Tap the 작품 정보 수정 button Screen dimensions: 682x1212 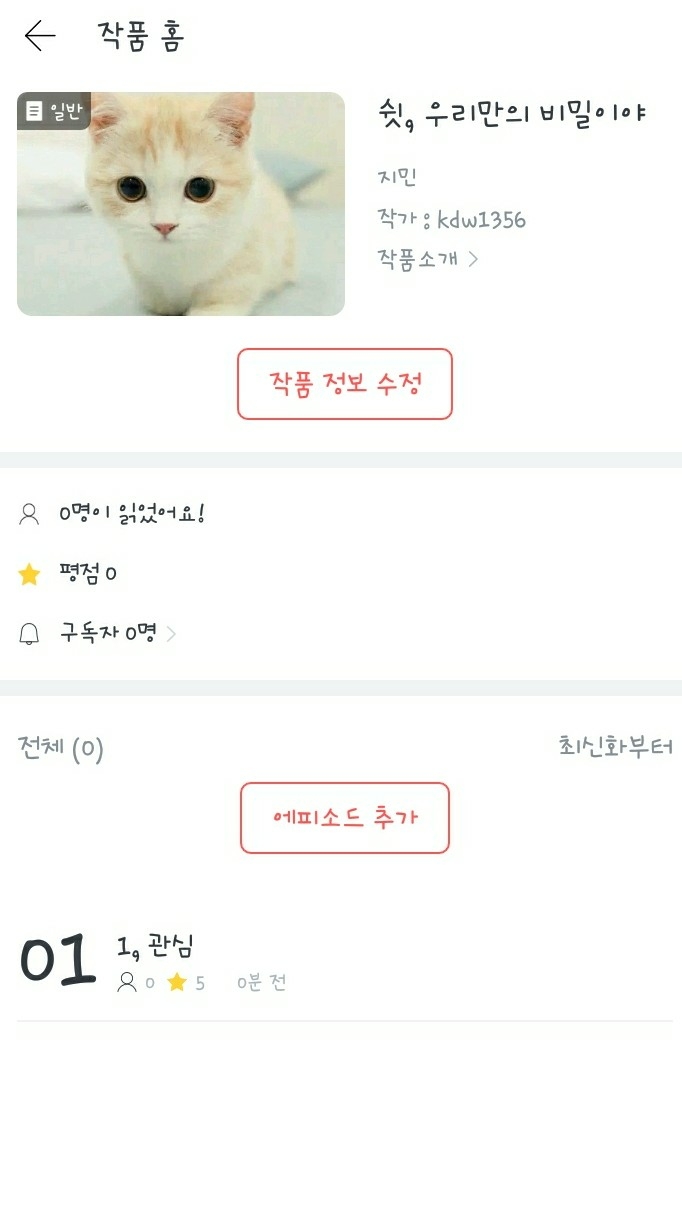[345, 384]
